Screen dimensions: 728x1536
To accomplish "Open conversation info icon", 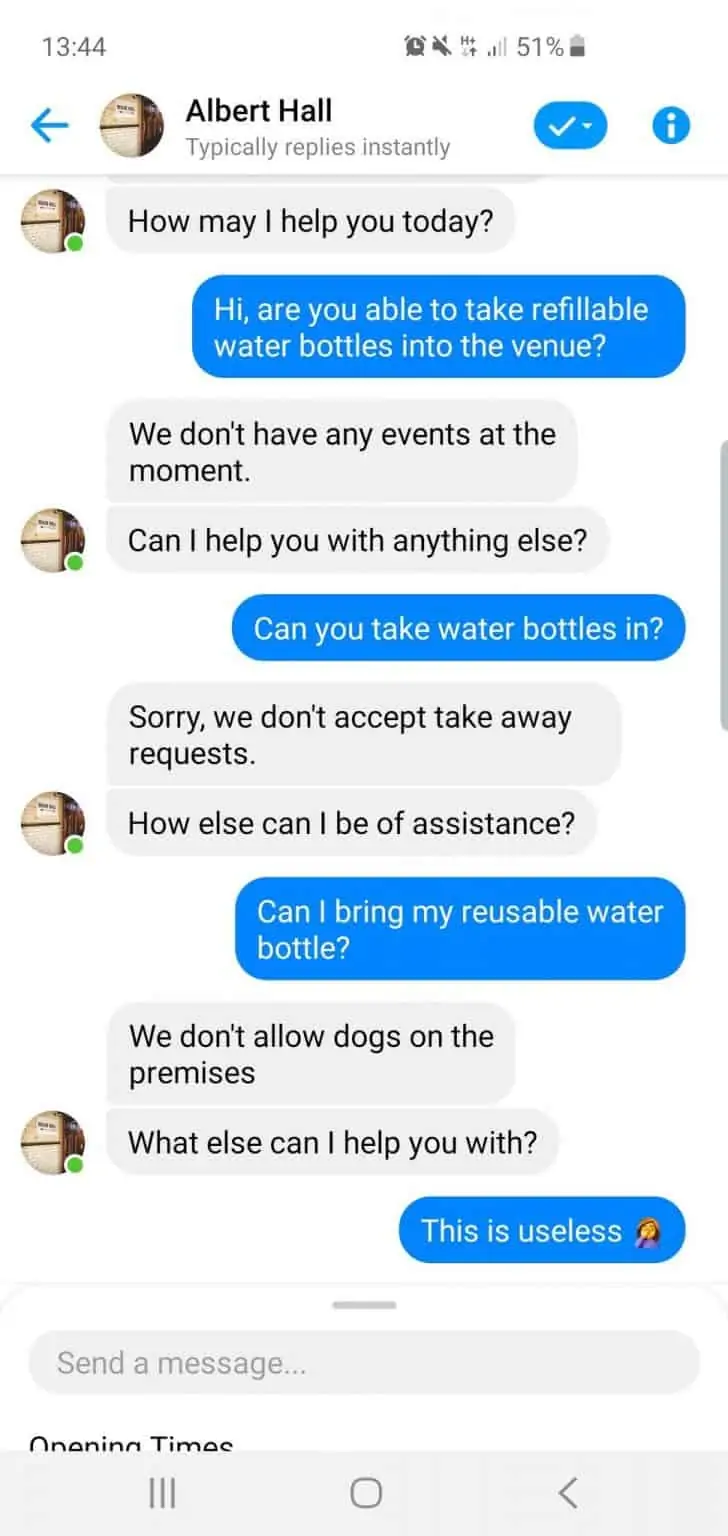I will click(x=671, y=125).
